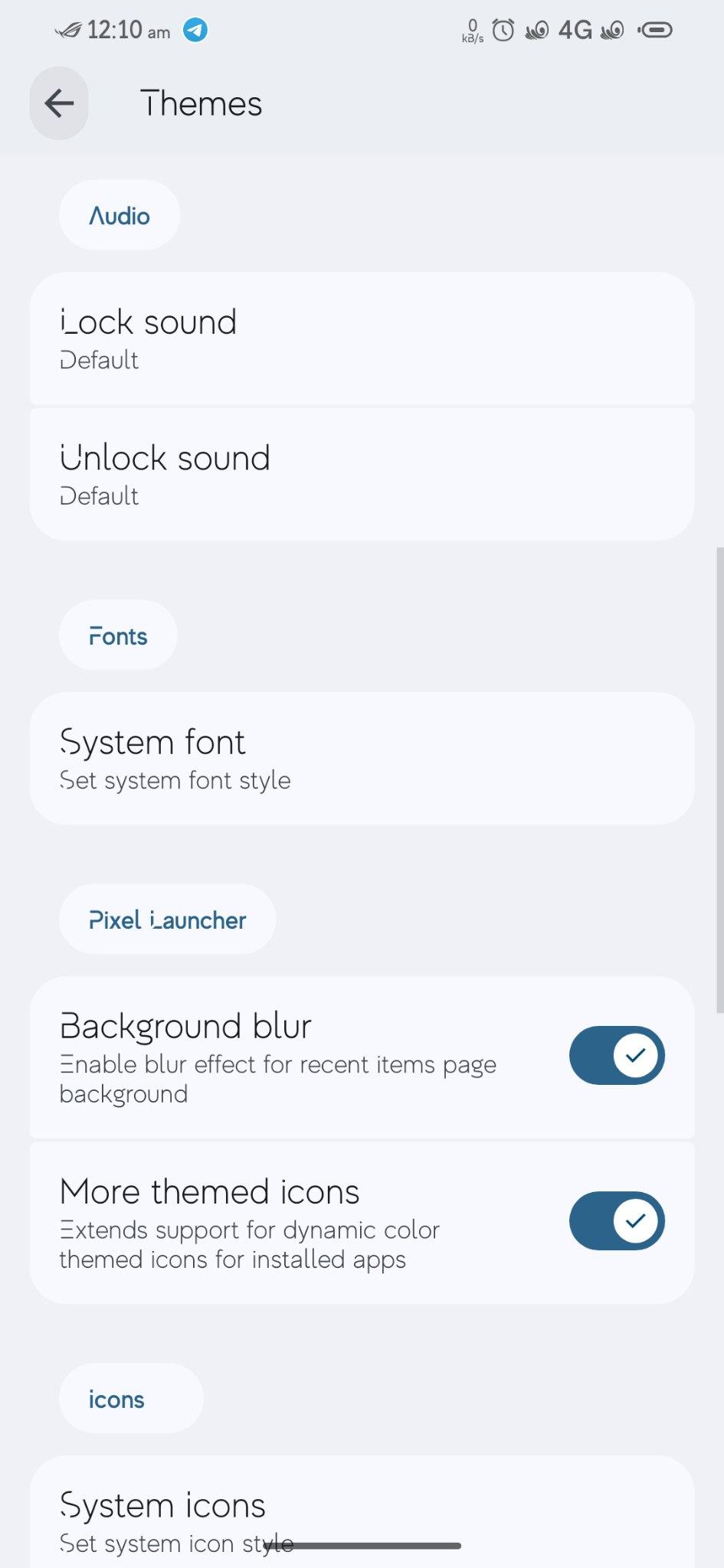Open System font style settings
This screenshot has width=724, height=1568.
[362, 759]
